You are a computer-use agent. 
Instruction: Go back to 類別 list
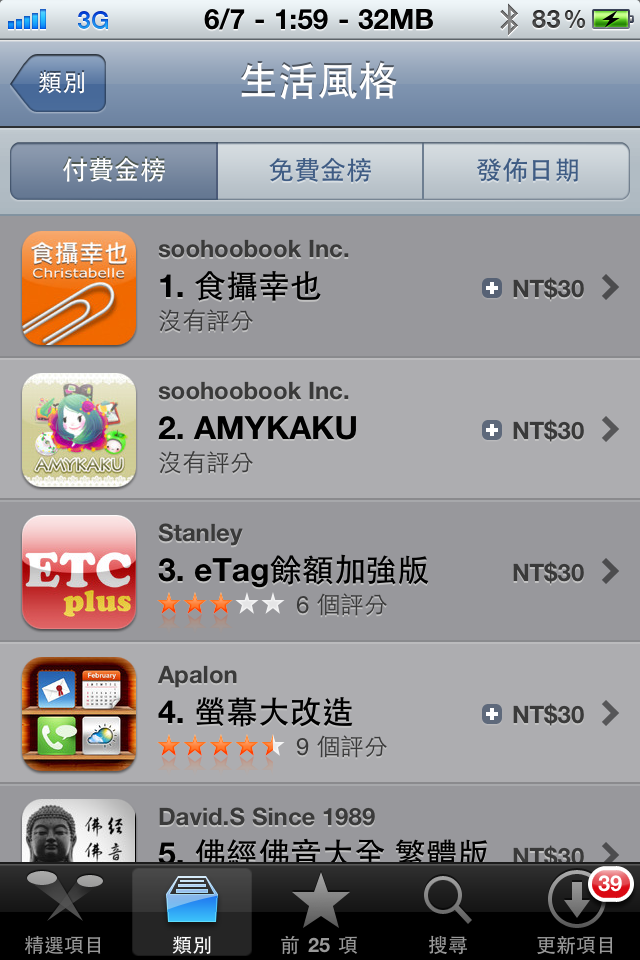coord(58,83)
